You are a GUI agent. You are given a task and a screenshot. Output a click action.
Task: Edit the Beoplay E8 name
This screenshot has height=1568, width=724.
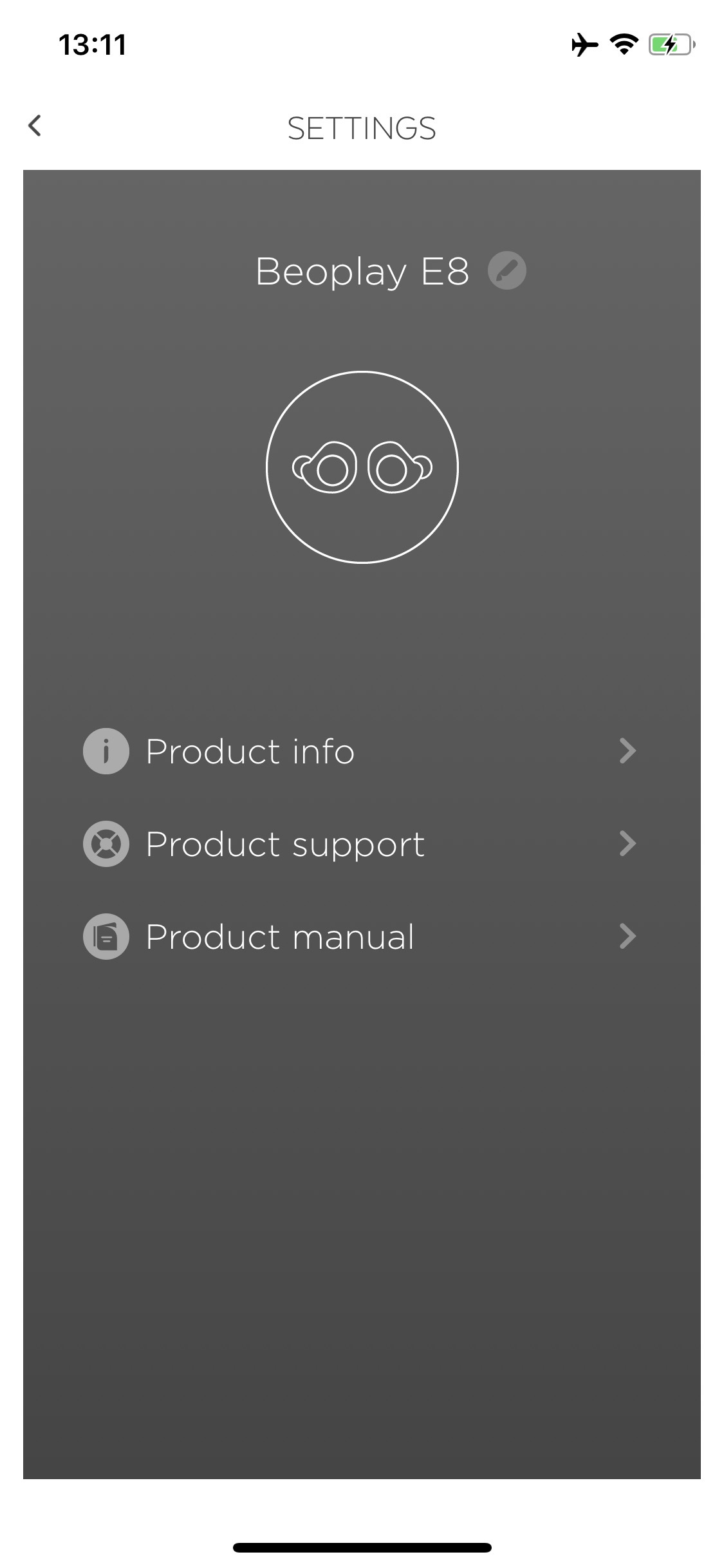(x=506, y=270)
